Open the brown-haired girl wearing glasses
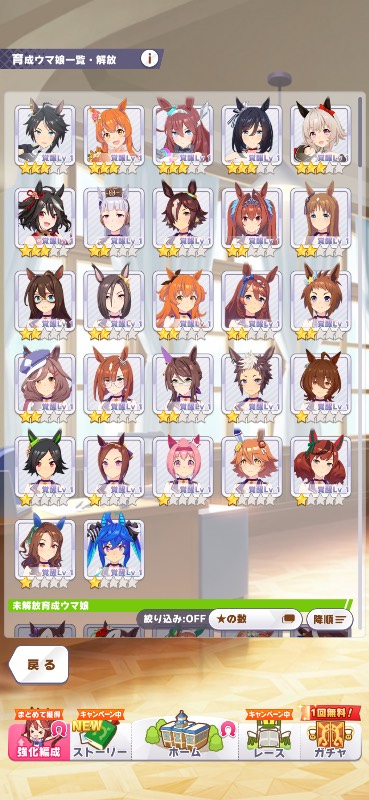Screen dimensions: 369x800 pyautogui.click(x=45, y=303)
